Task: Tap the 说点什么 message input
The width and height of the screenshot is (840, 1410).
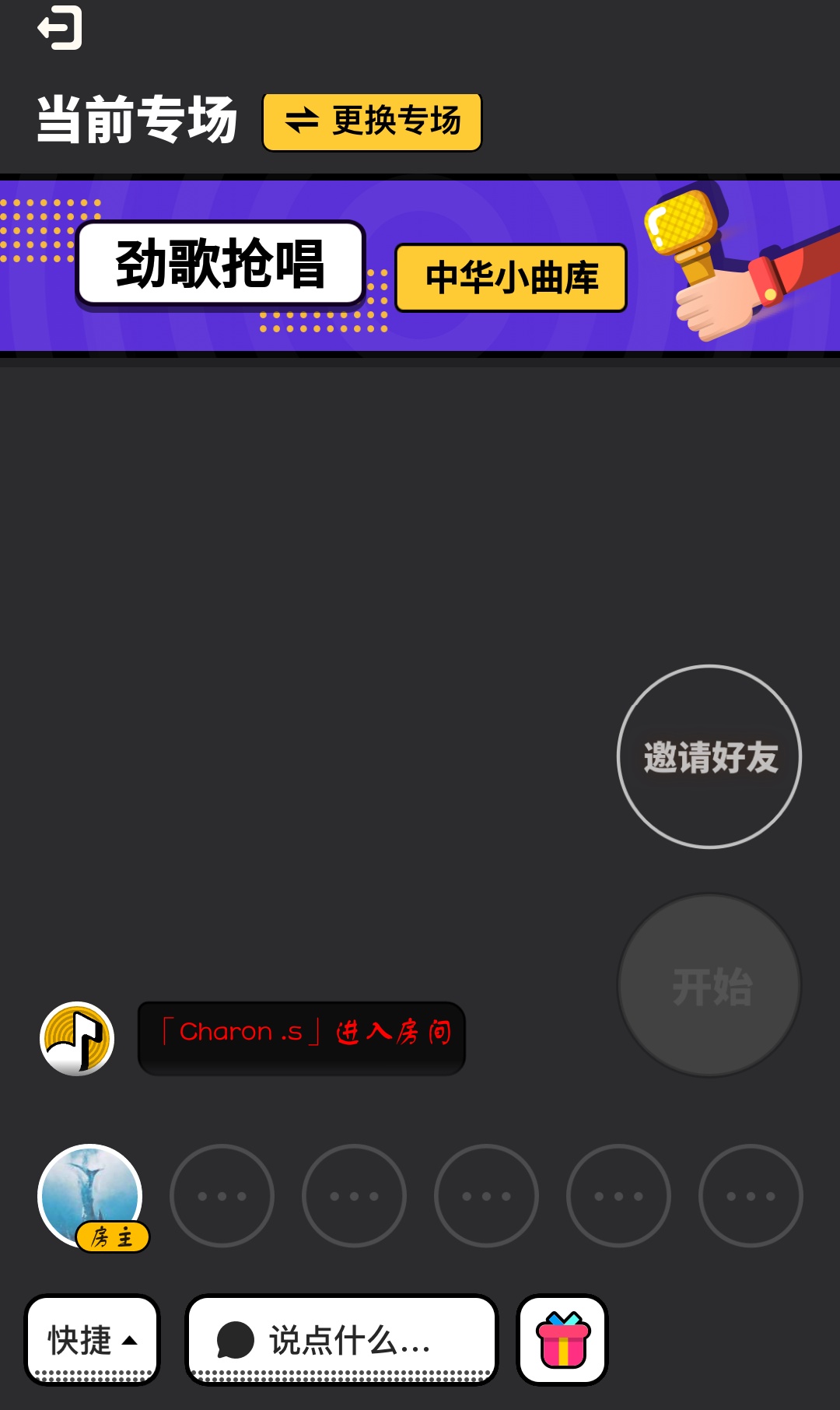Action: [x=341, y=1340]
